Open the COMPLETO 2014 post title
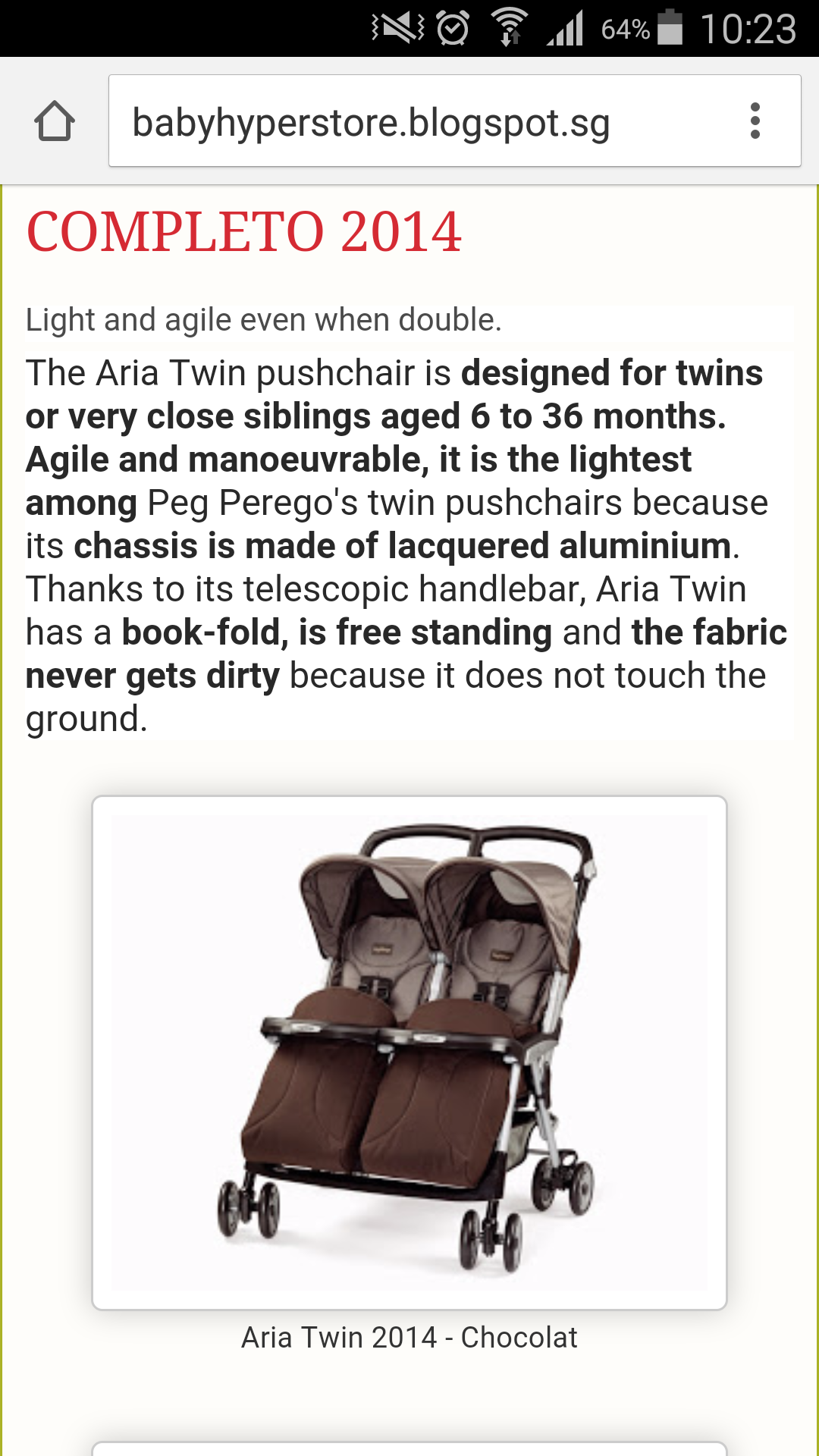819x1456 pixels. 244,232
